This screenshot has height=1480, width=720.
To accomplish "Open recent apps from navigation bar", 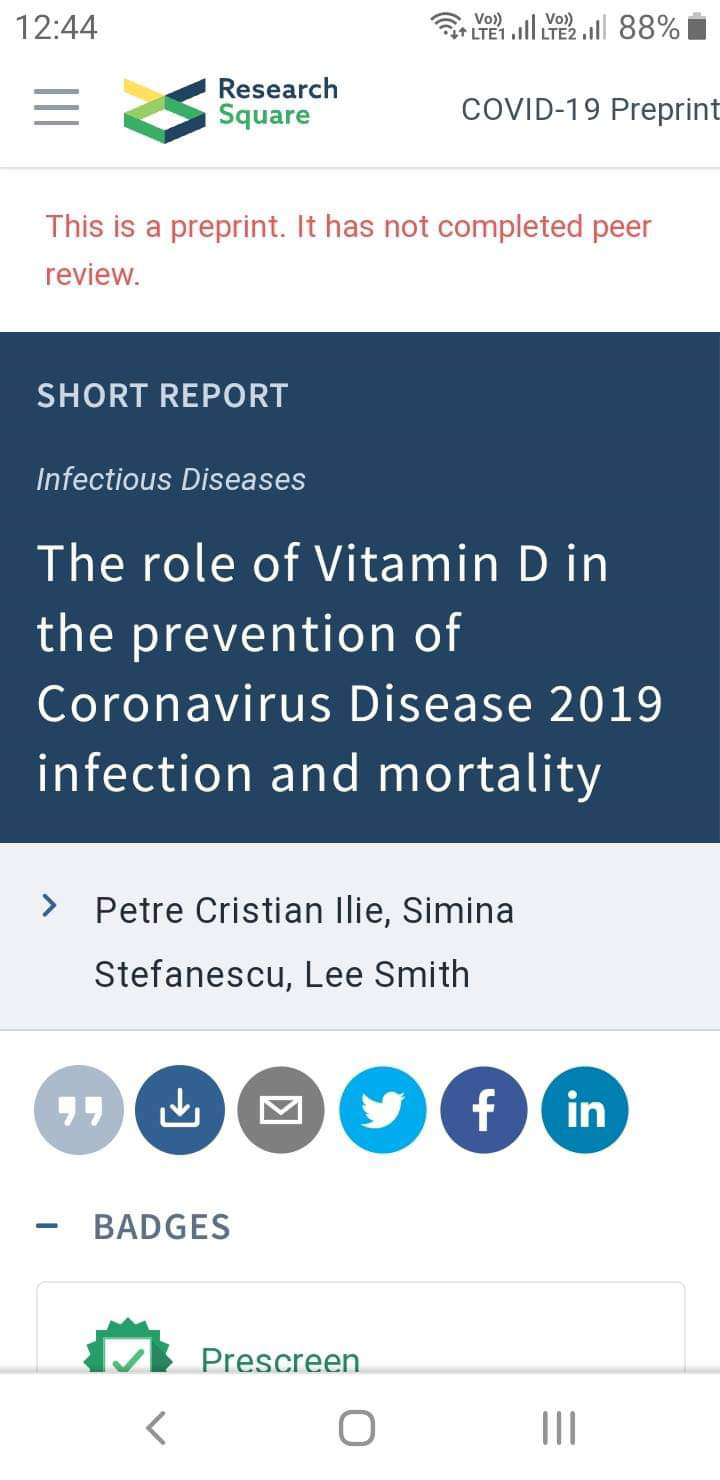I will (559, 1428).
